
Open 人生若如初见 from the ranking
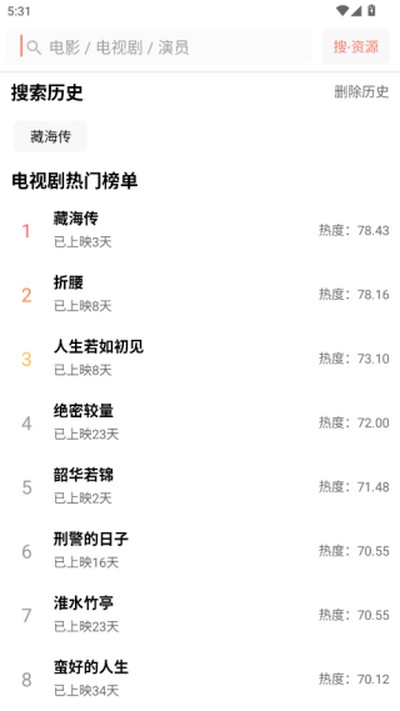pyautogui.click(x=200, y=358)
